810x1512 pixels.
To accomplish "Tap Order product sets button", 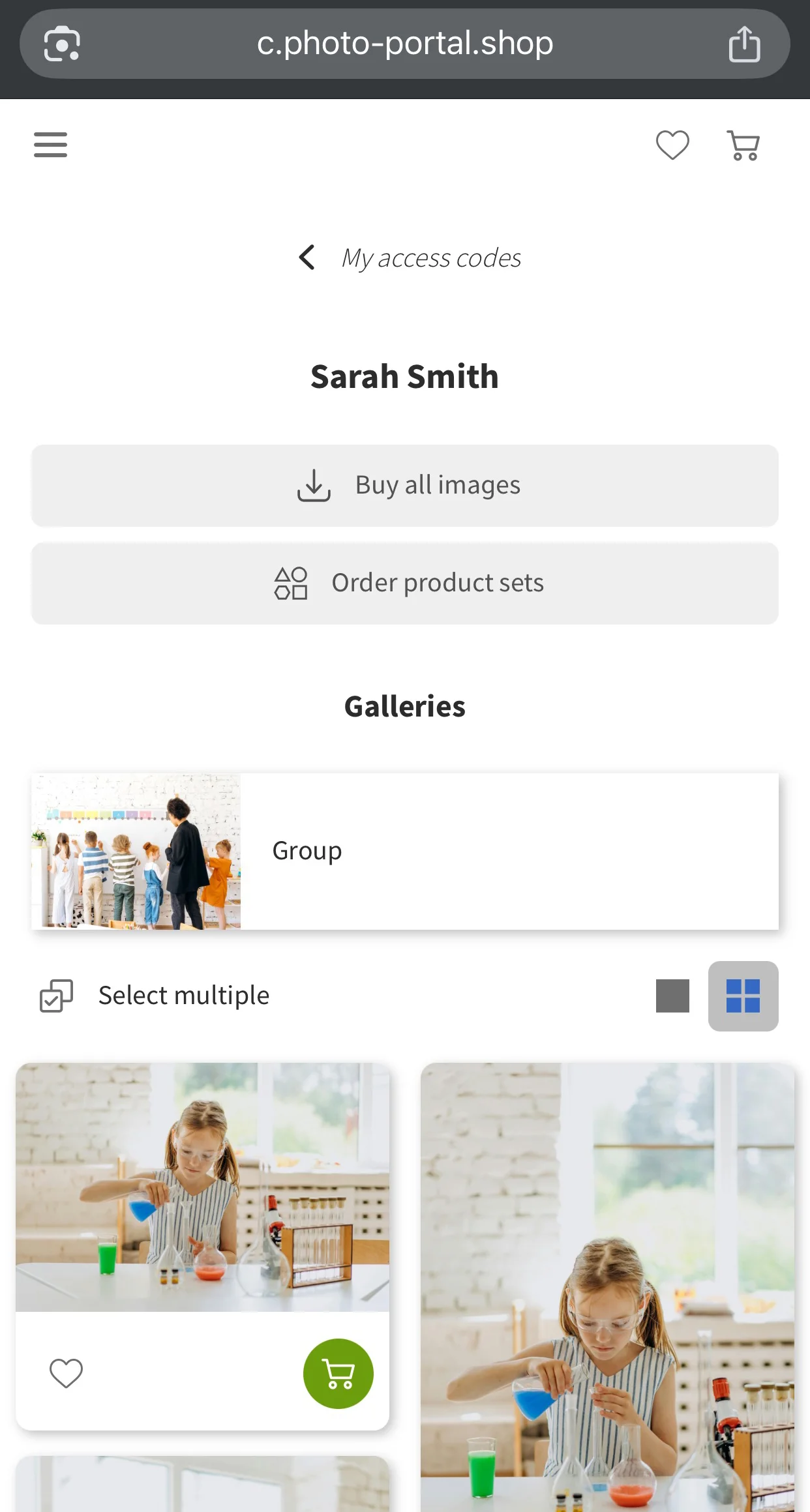I will pyautogui.click(x=405, y=584).
